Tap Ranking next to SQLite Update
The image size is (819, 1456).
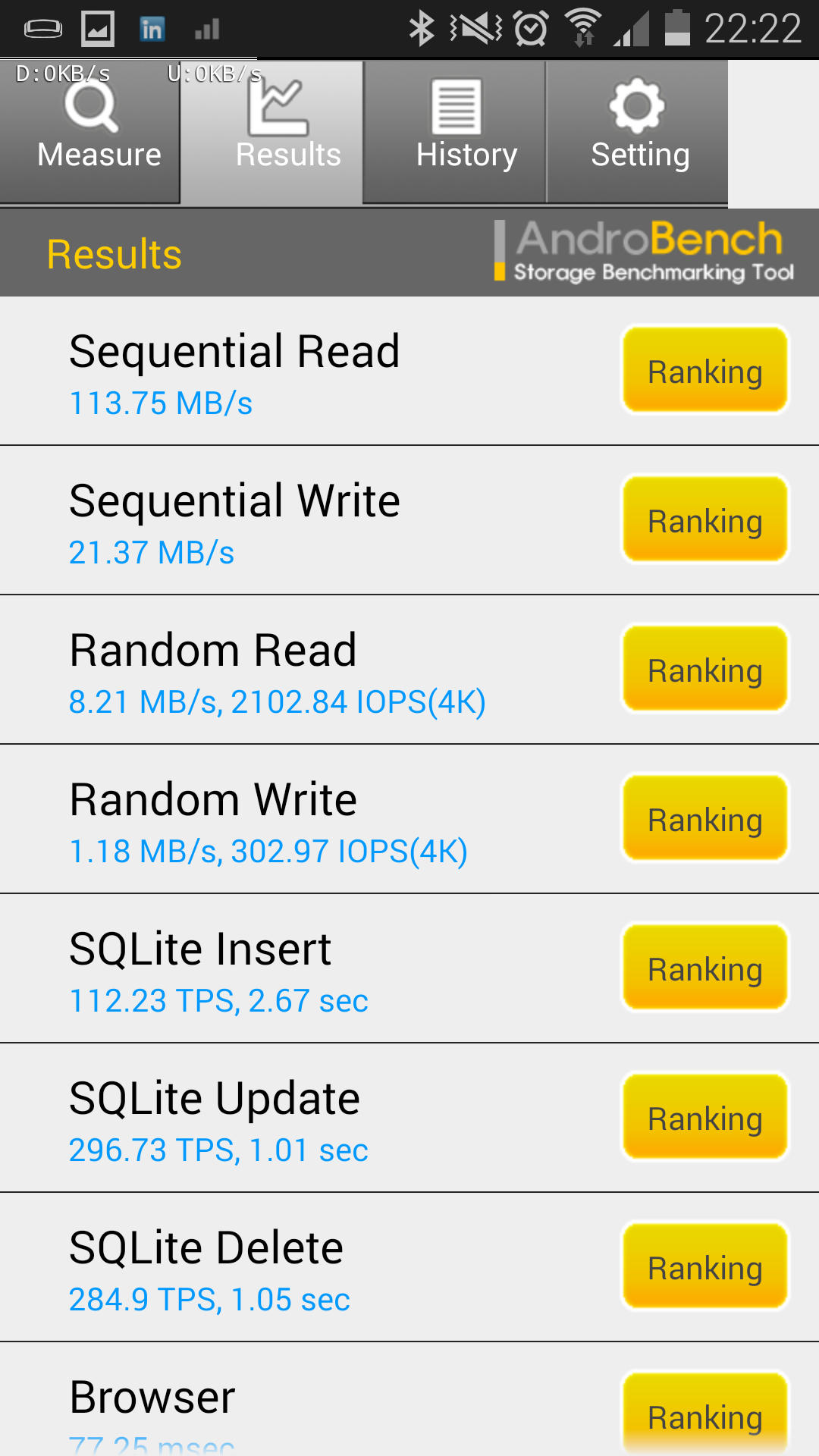(705, 1117)
